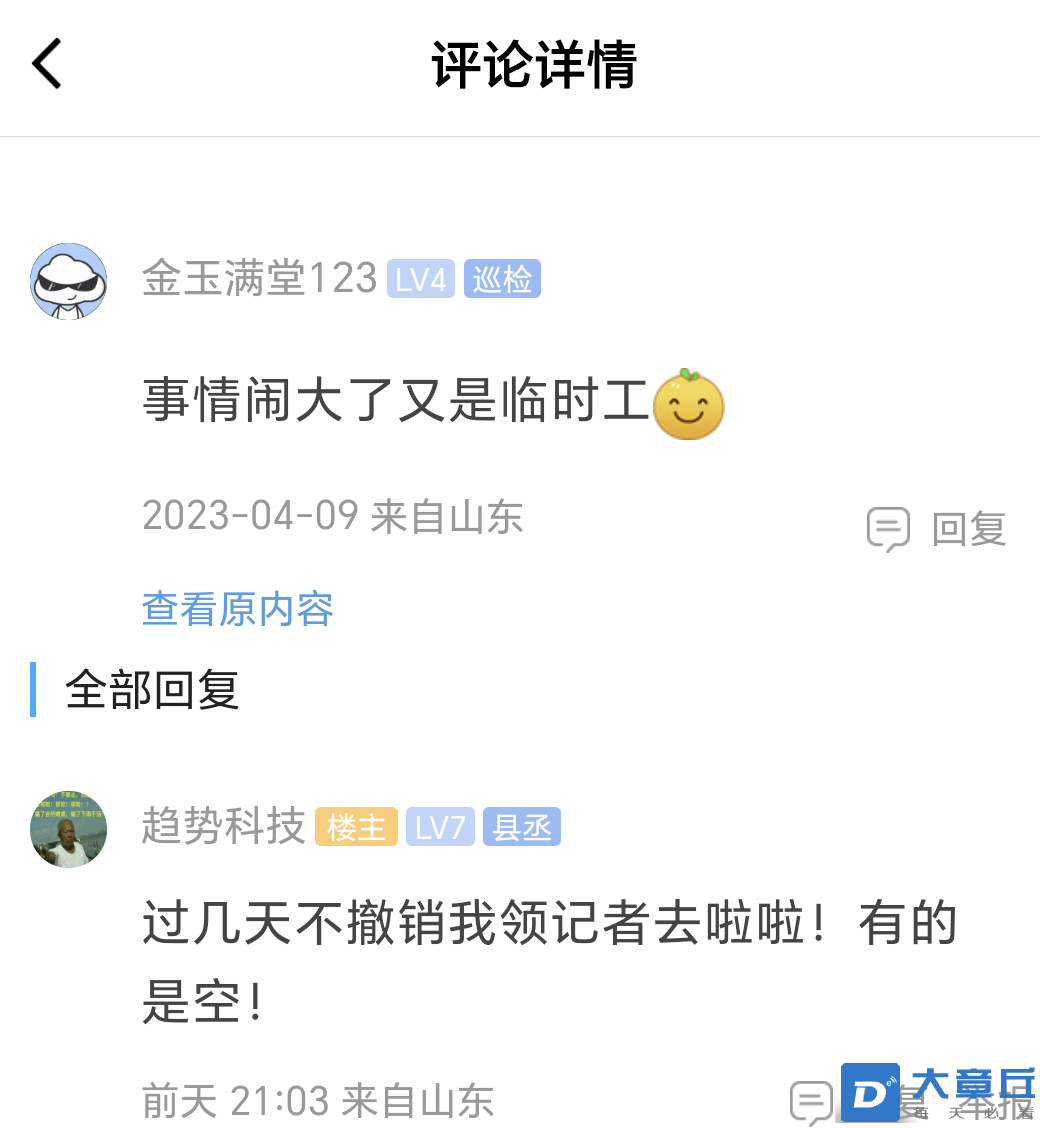Reply to 金玉满堂123's comment
The height and width of the screenshot is (1128, 1040).
[x=937, y=529]
